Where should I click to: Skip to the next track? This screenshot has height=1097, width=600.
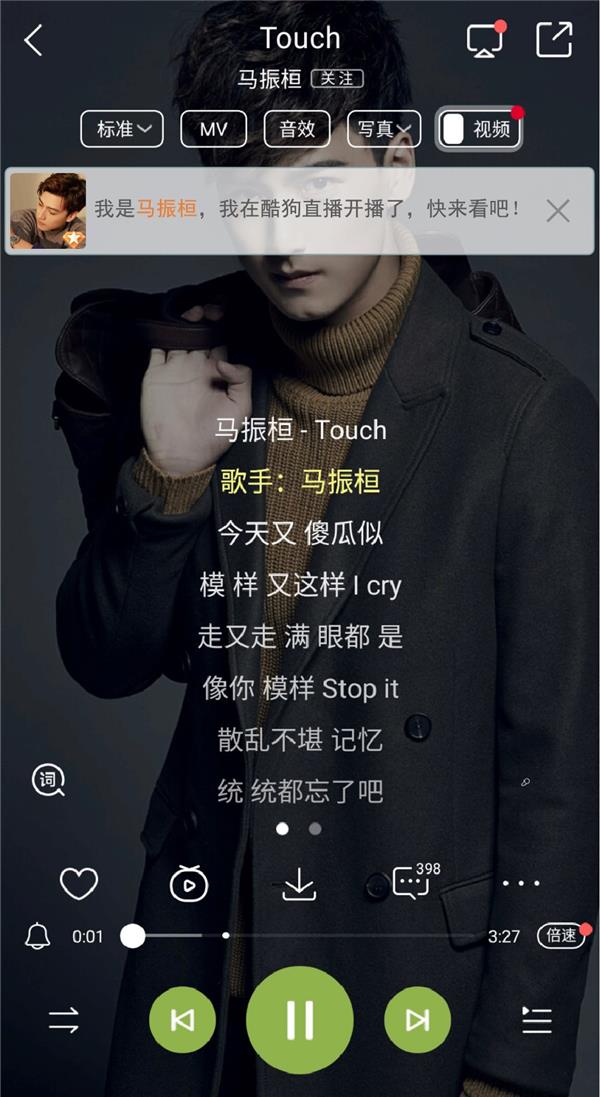point(417,1020)
